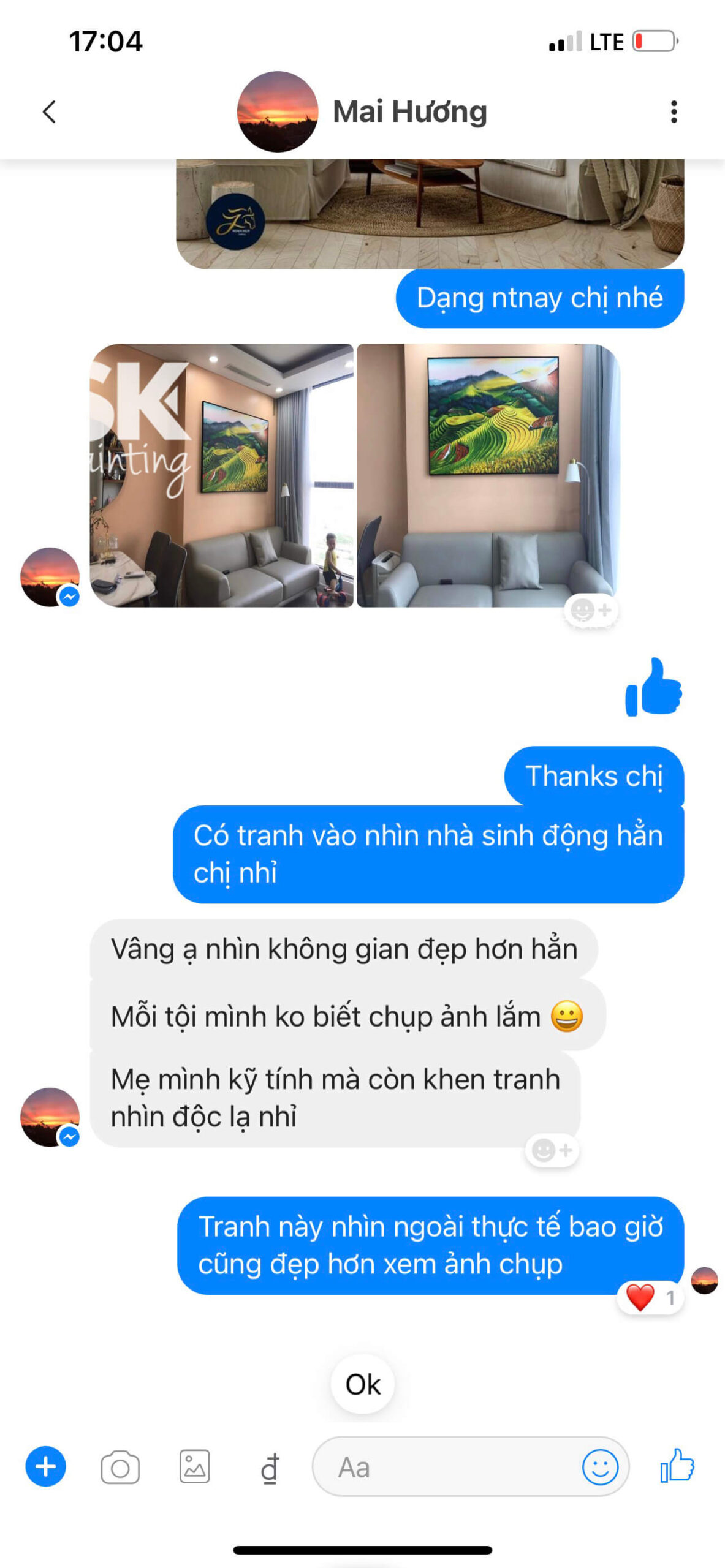Open the room photo above 'Dạng ntnay chị nhé'
The width and height of the screenshot is (725, 1568).
[430, 214]
